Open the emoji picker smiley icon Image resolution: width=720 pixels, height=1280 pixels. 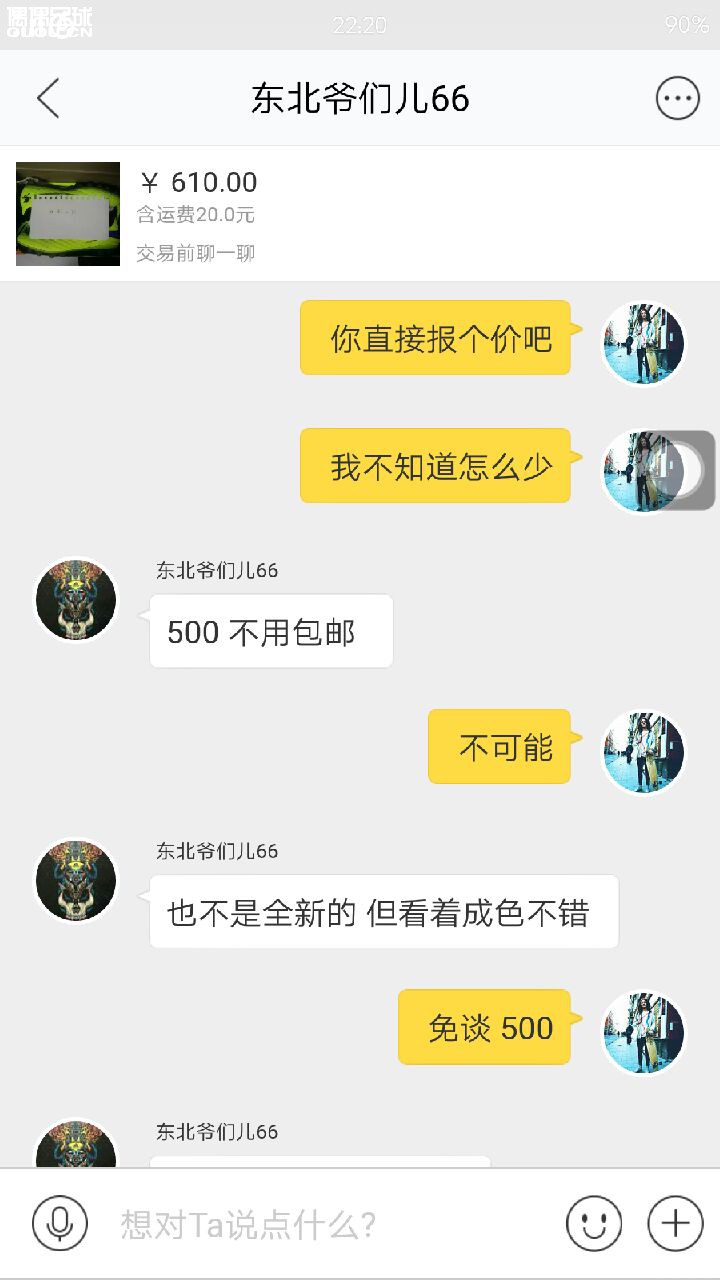click(x=592, y=1222)
